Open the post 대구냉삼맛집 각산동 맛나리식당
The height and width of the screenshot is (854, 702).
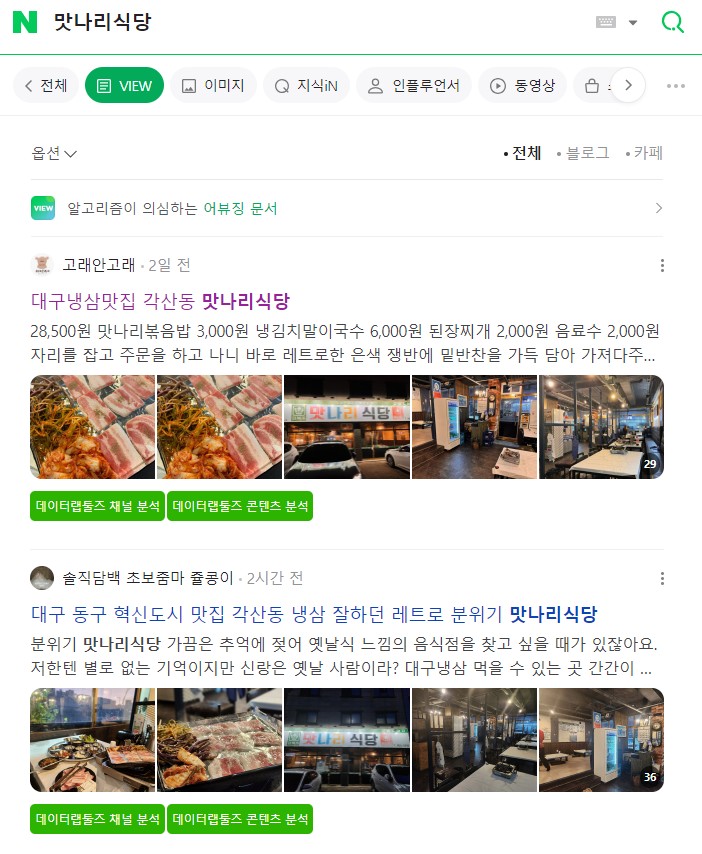click(160, 301)
